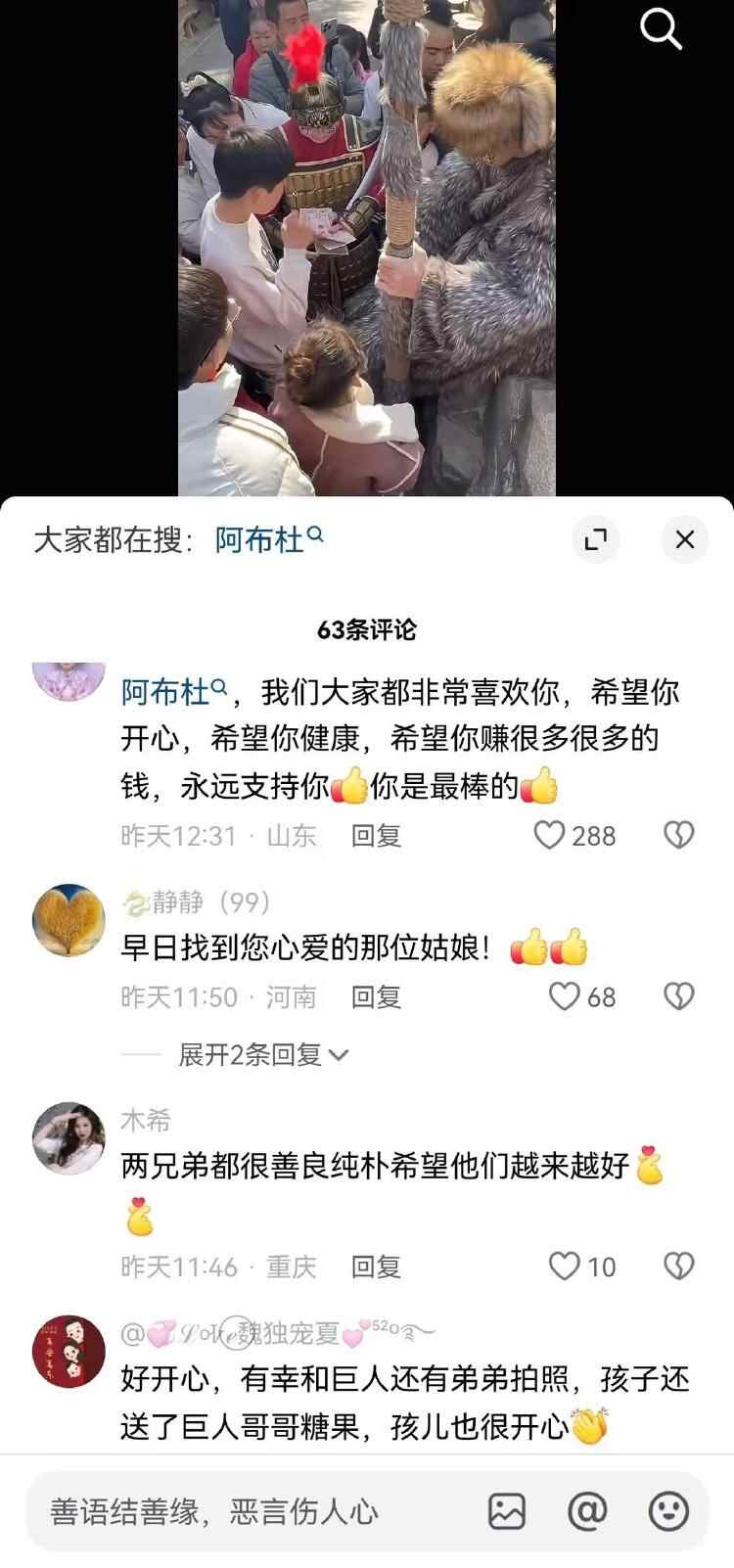Image resolution: width=734 pixels, height=1568 pixels.
Task: Like the Shandong comment with 288 likes
Action: (x=550, y=835)
